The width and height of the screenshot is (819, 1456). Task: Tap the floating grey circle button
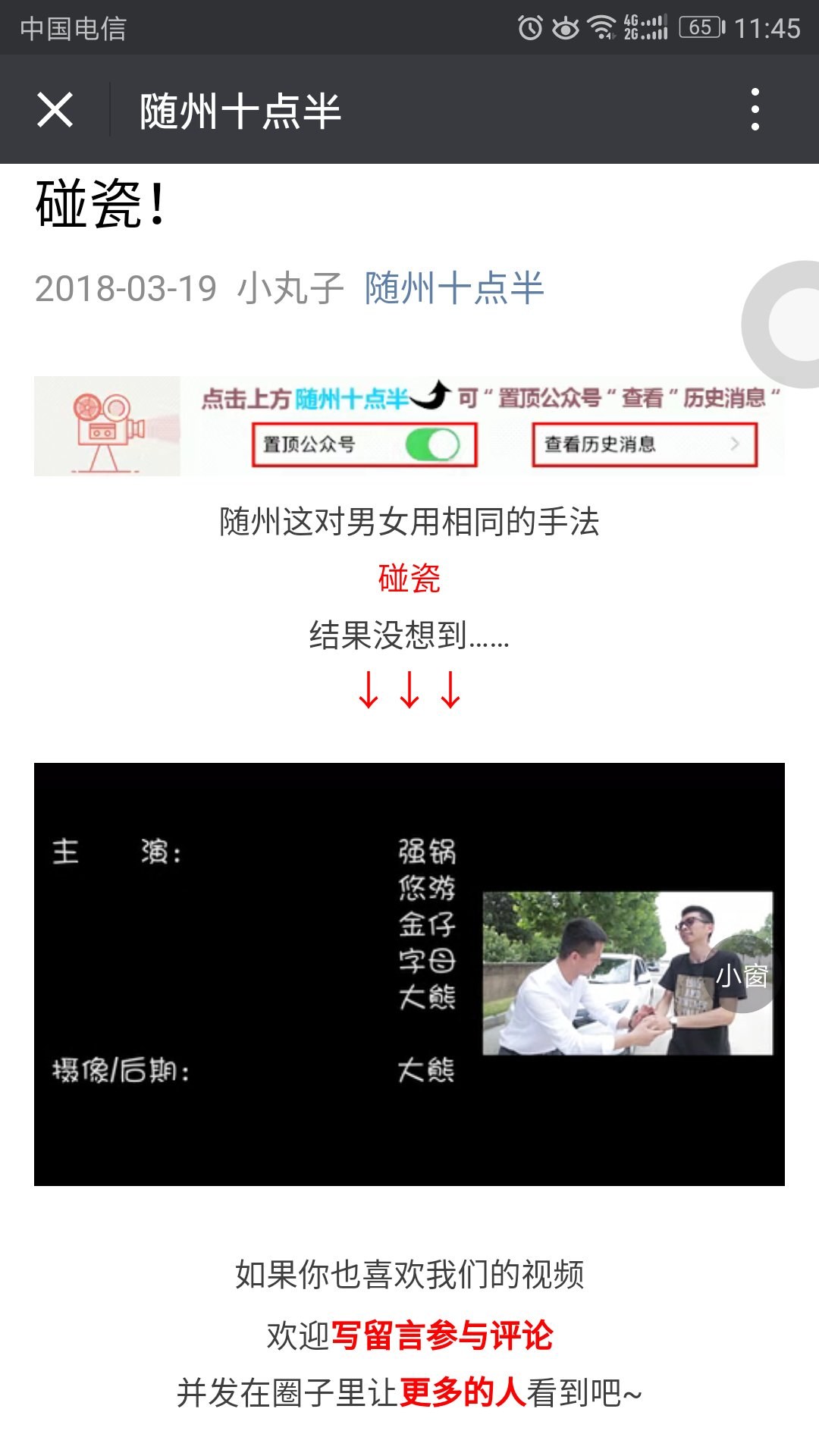(x=789, y=324)
